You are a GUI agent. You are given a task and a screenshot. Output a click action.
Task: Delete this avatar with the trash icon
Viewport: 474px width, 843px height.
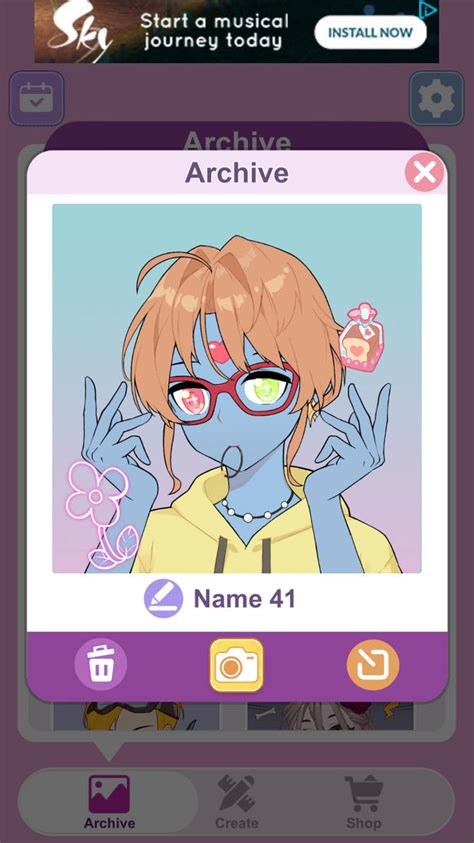point(101,665)
